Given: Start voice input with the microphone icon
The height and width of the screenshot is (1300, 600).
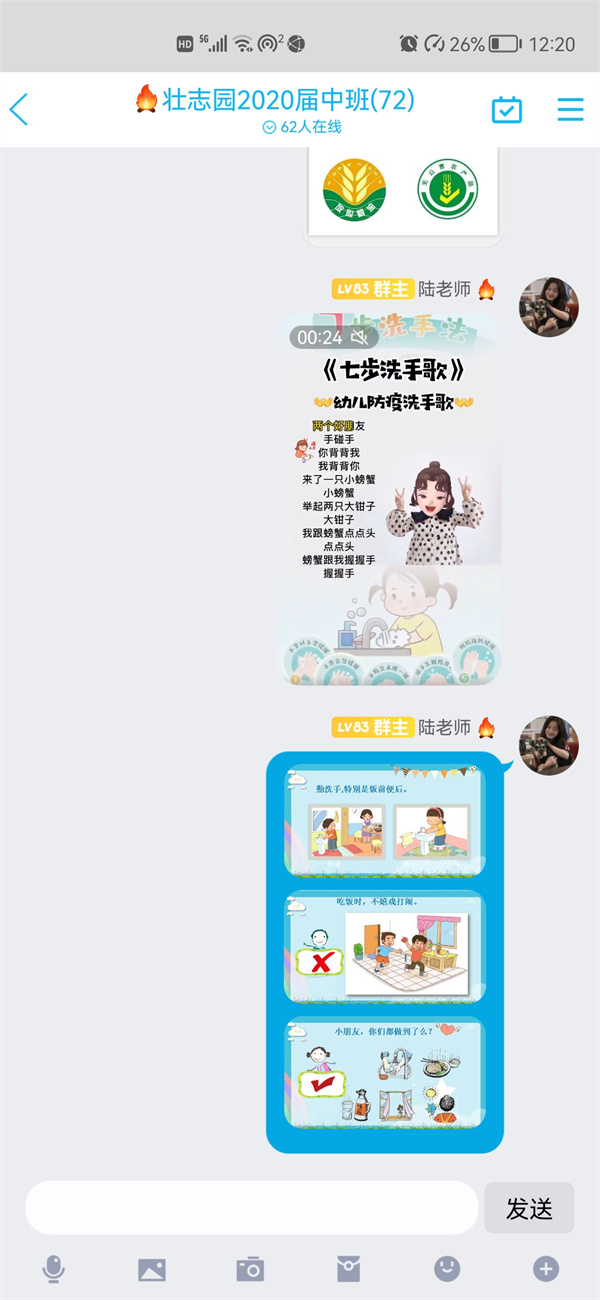Looking at the screenshot, I should [x=53, y=1269].
